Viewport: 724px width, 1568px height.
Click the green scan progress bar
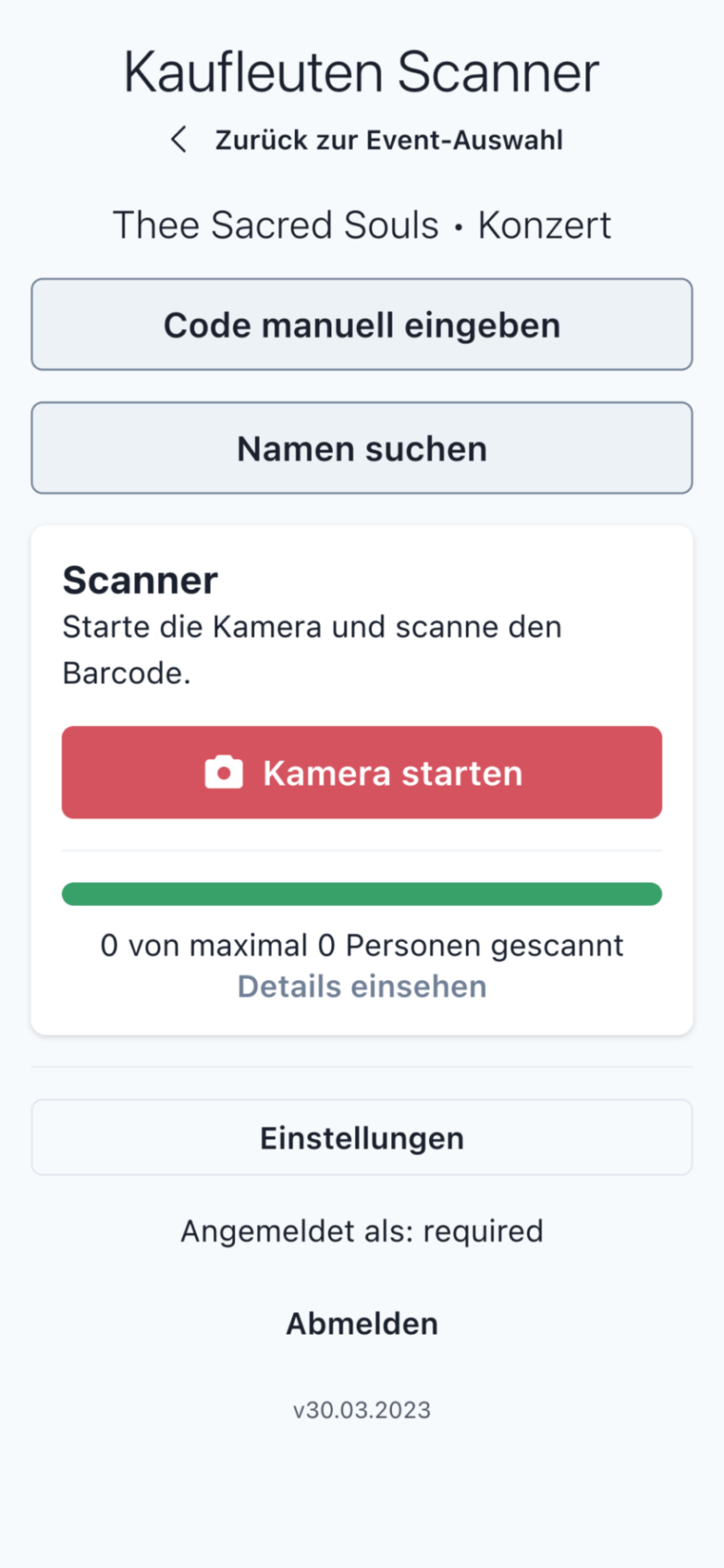[x=361, y=892]
